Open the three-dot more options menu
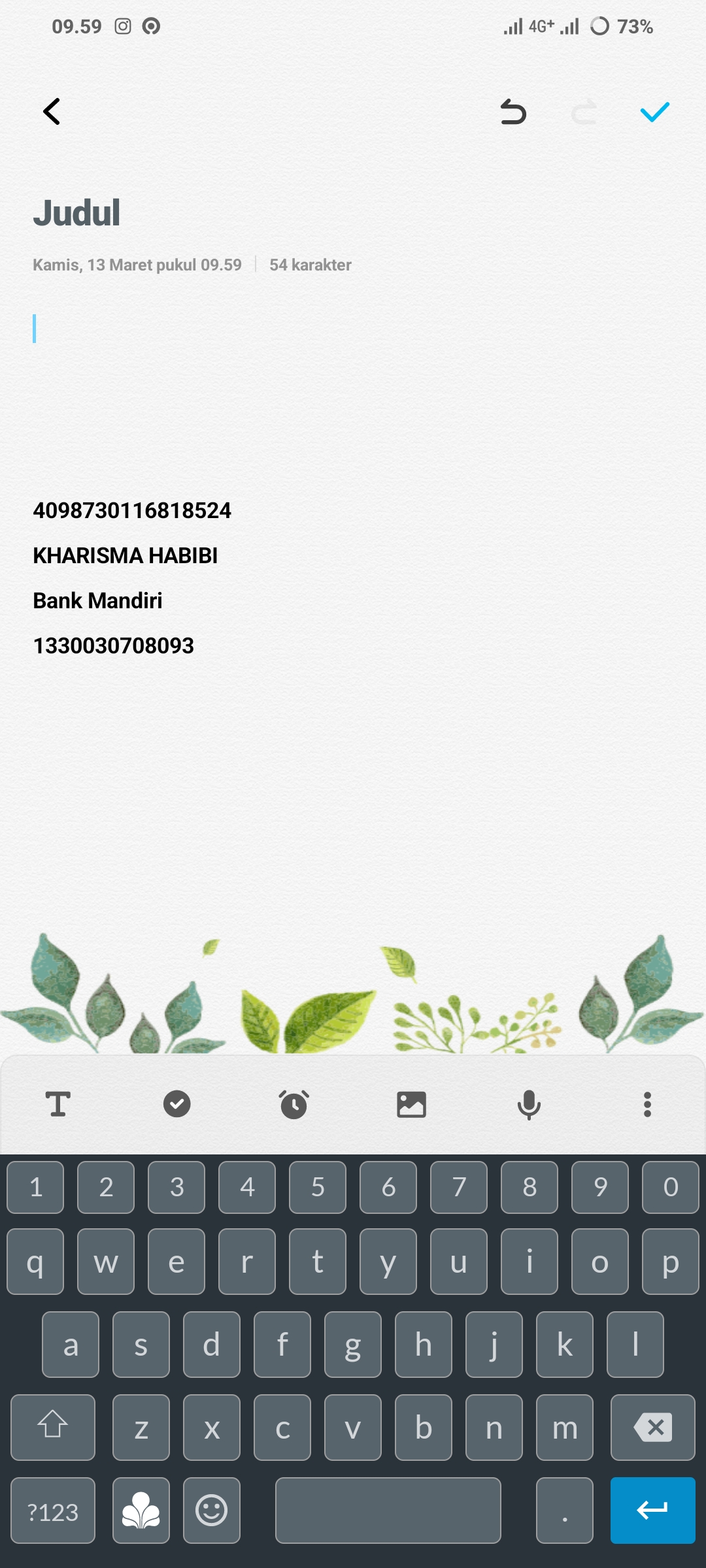 point(647,1104)
